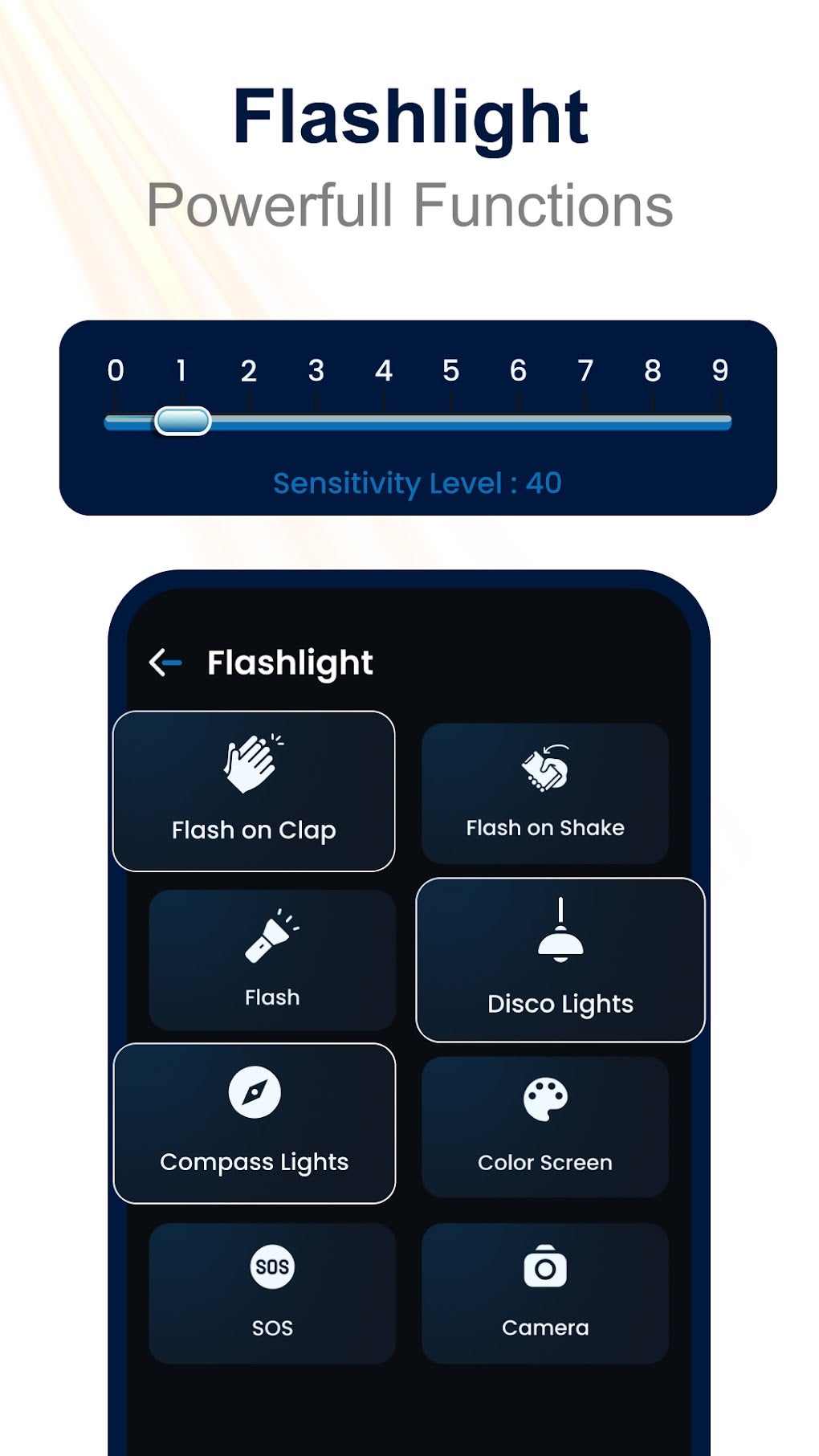Image resolution: width=819 pixels, height=1456 pixels.
Task: Open Camera using the camera icon
Action: click(x=545, y=1266)
